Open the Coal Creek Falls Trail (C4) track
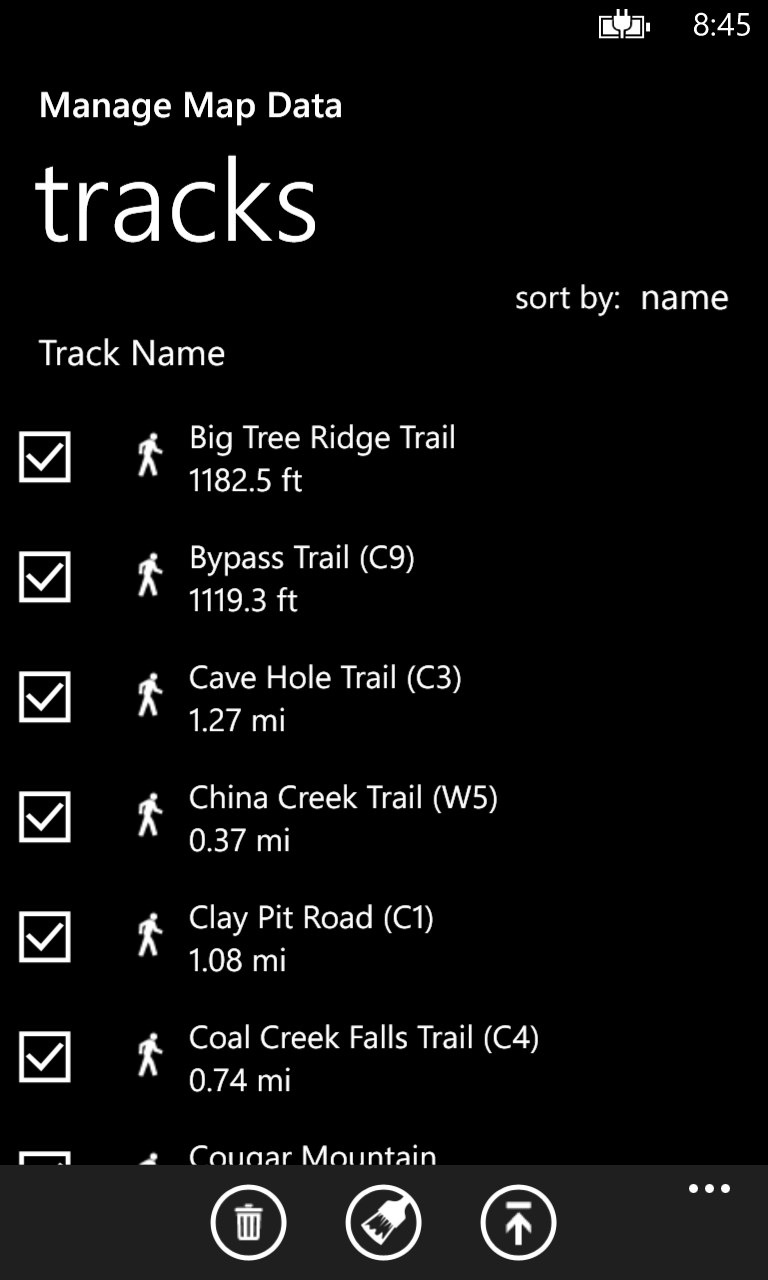The height and width of the screenshot is (1280, 768). [363, 1057]
